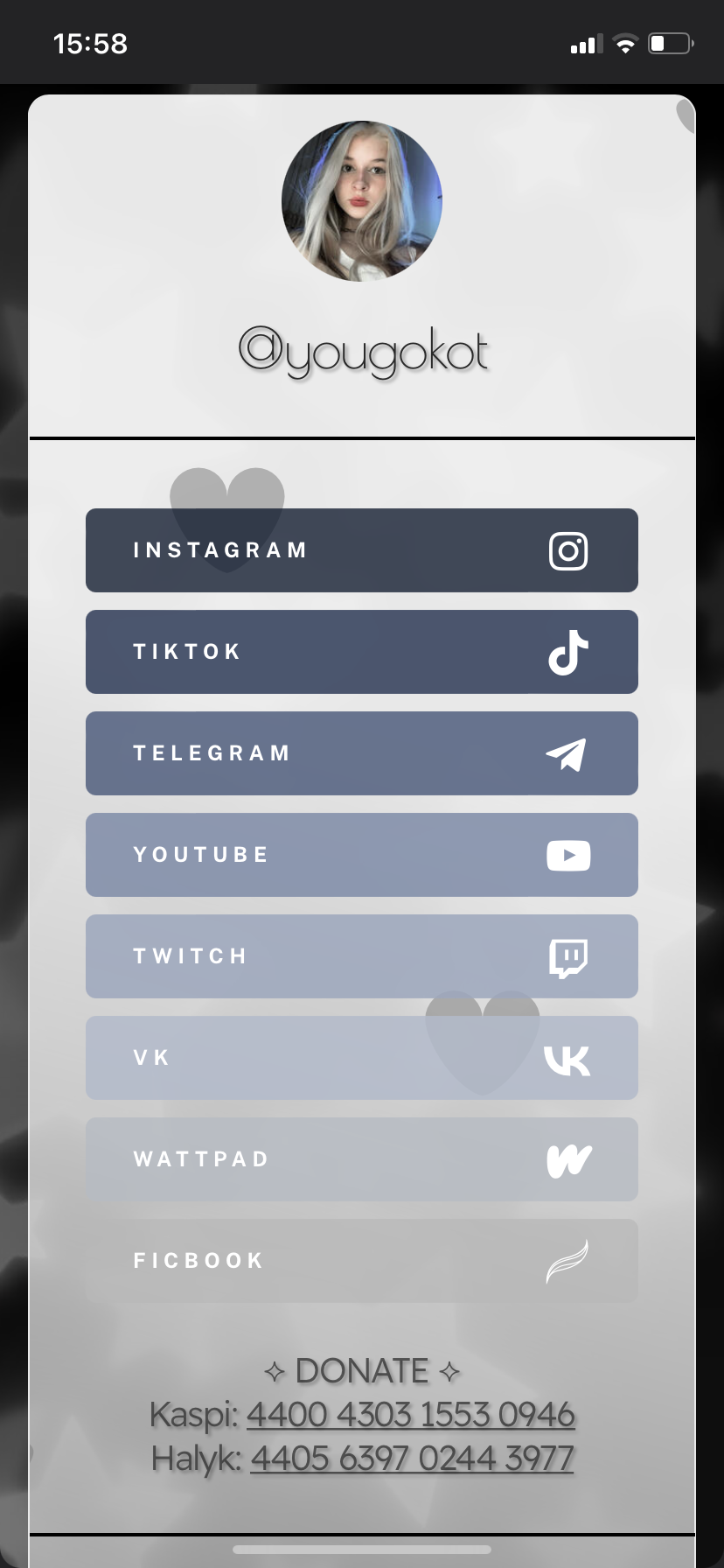Go to the TikTok profile
Image resolution: width=724 pixels, height=1568 pixels.
point(362,652)
